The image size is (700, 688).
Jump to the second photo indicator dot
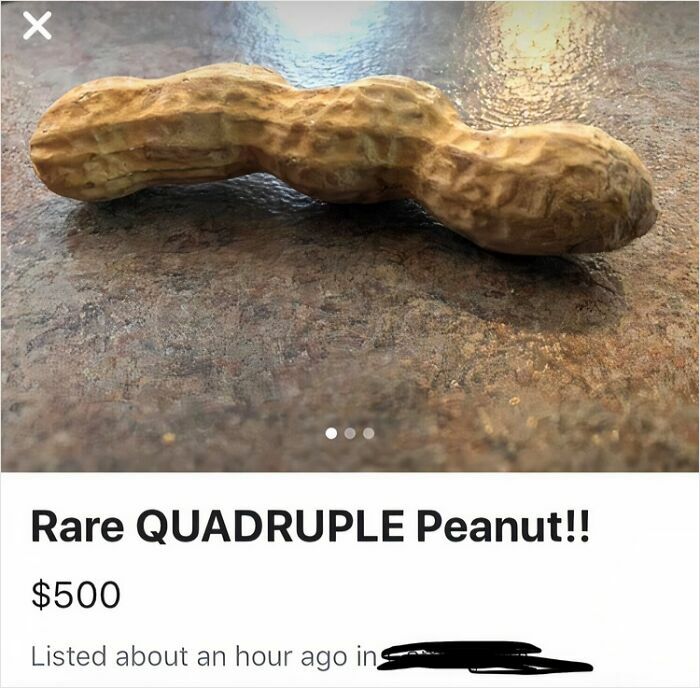click(x=350, y=433)
